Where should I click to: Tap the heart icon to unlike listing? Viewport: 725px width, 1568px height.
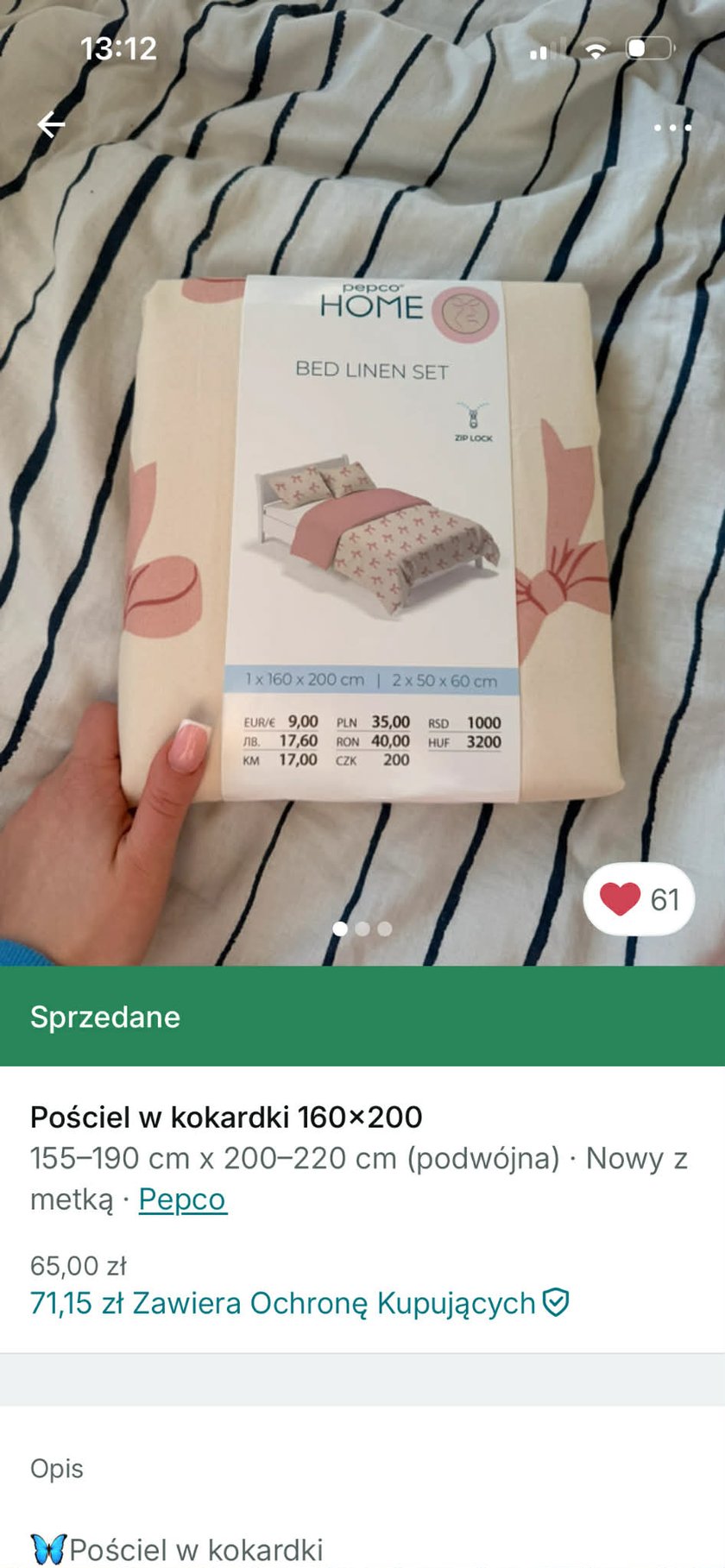(618, 899)
